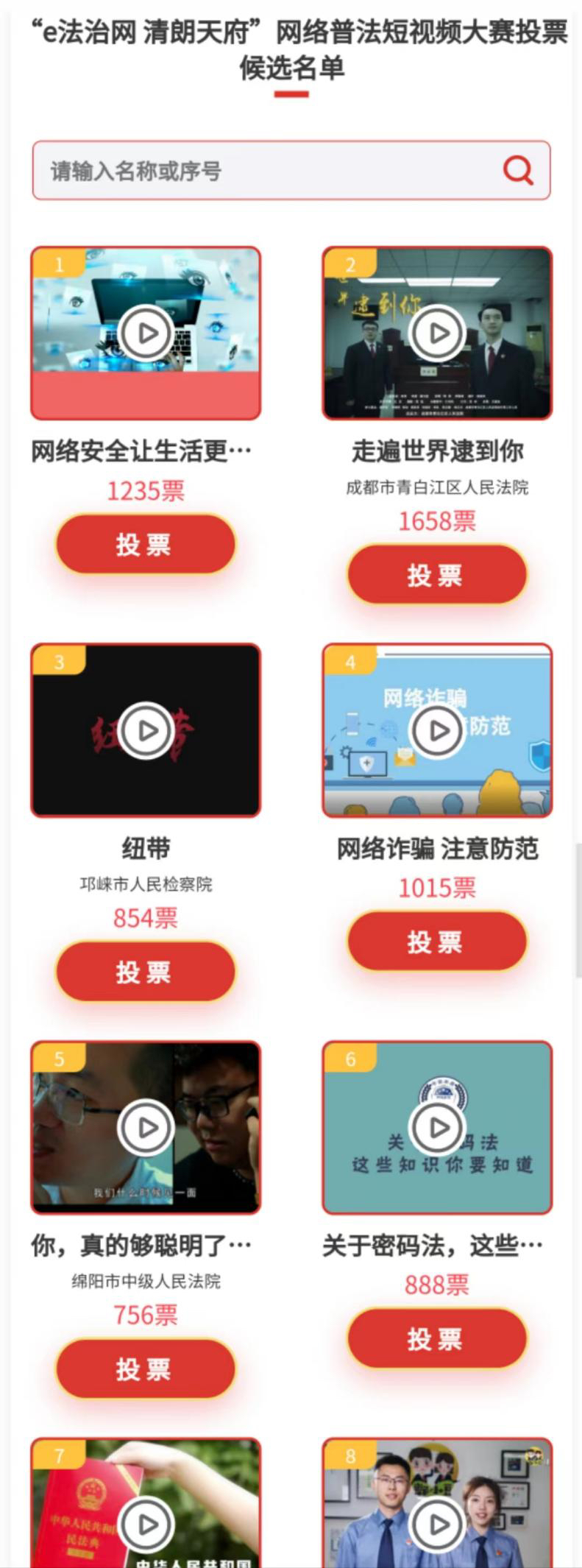Play video 4 网络诈骗 注意防范
Image resolution: width=582 pixels, height=1568 pixels.
click(437, 730)
